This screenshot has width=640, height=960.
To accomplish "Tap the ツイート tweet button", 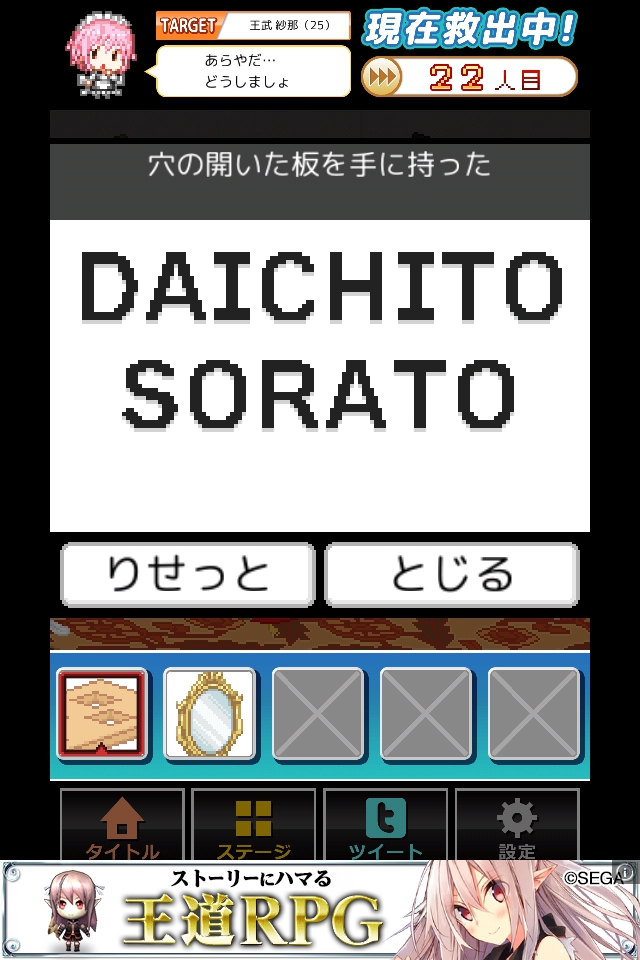I will pyautogui.click(x=386, y=826).
